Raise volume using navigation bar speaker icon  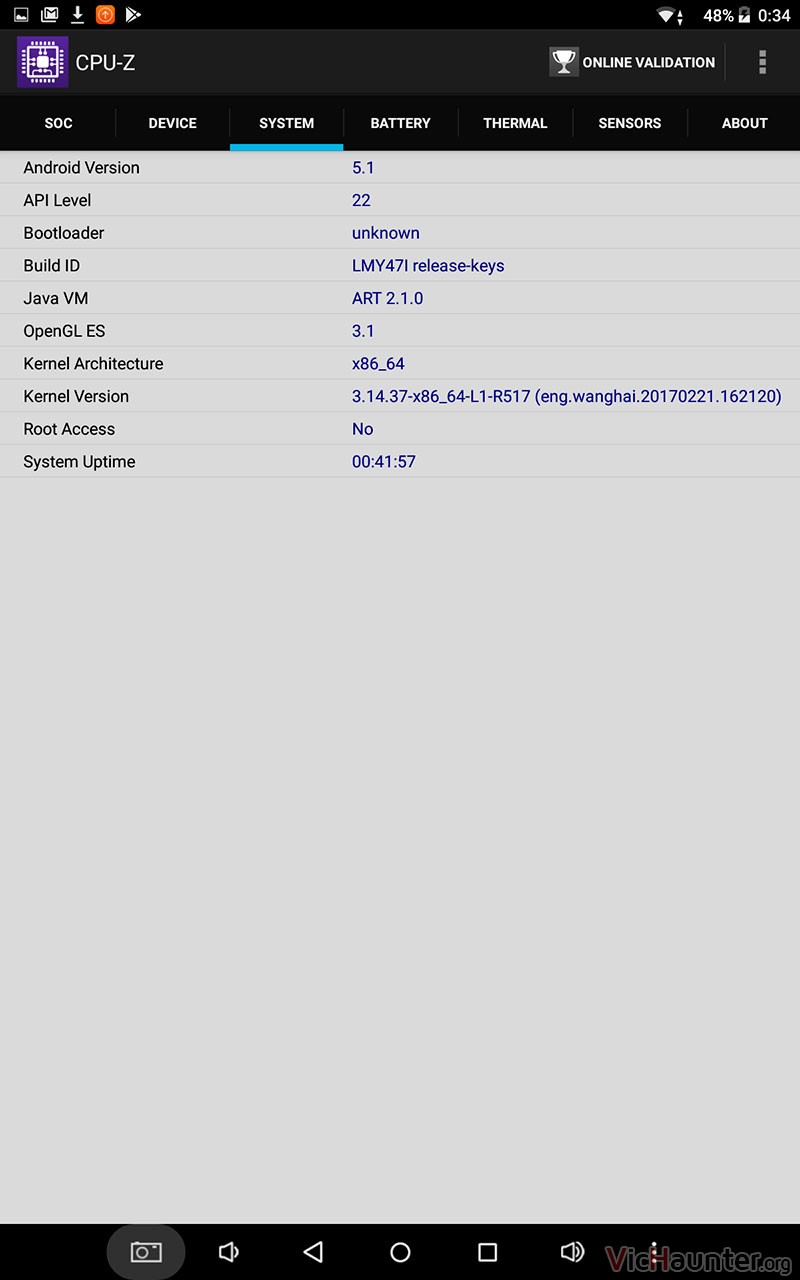(x=572, y=1252)
